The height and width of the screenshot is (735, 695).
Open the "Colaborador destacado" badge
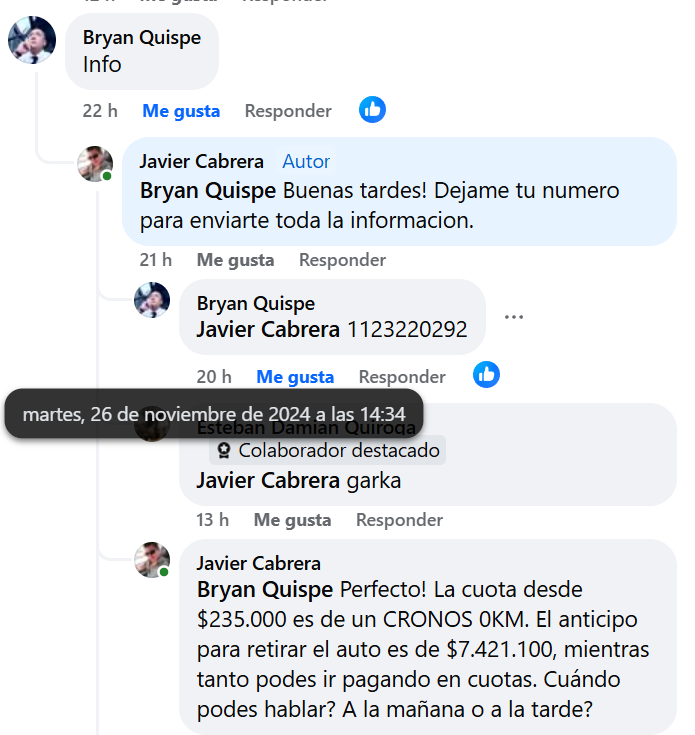click(328, 451)
